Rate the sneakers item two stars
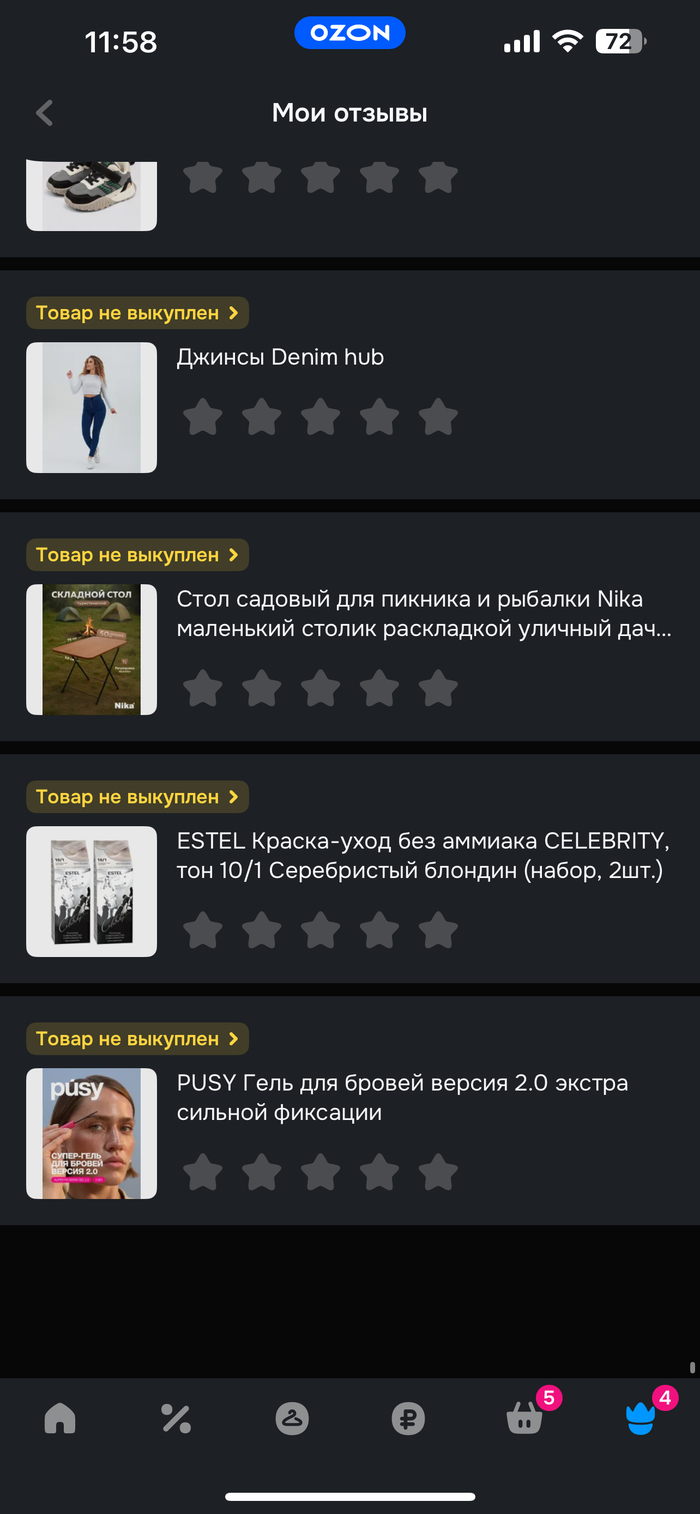 click(262, 177)
